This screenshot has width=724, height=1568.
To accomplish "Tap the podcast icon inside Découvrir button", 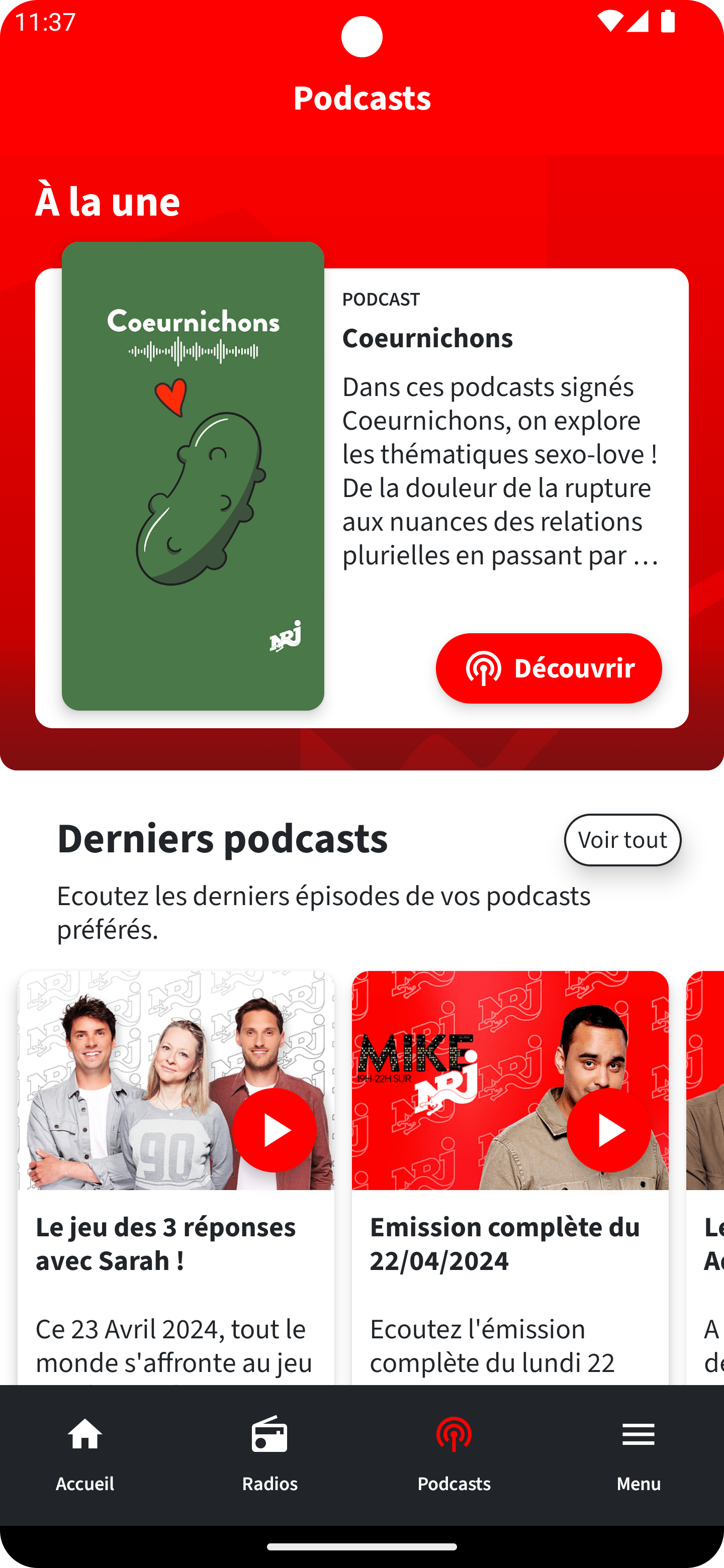I will click(x=483, y=668).
